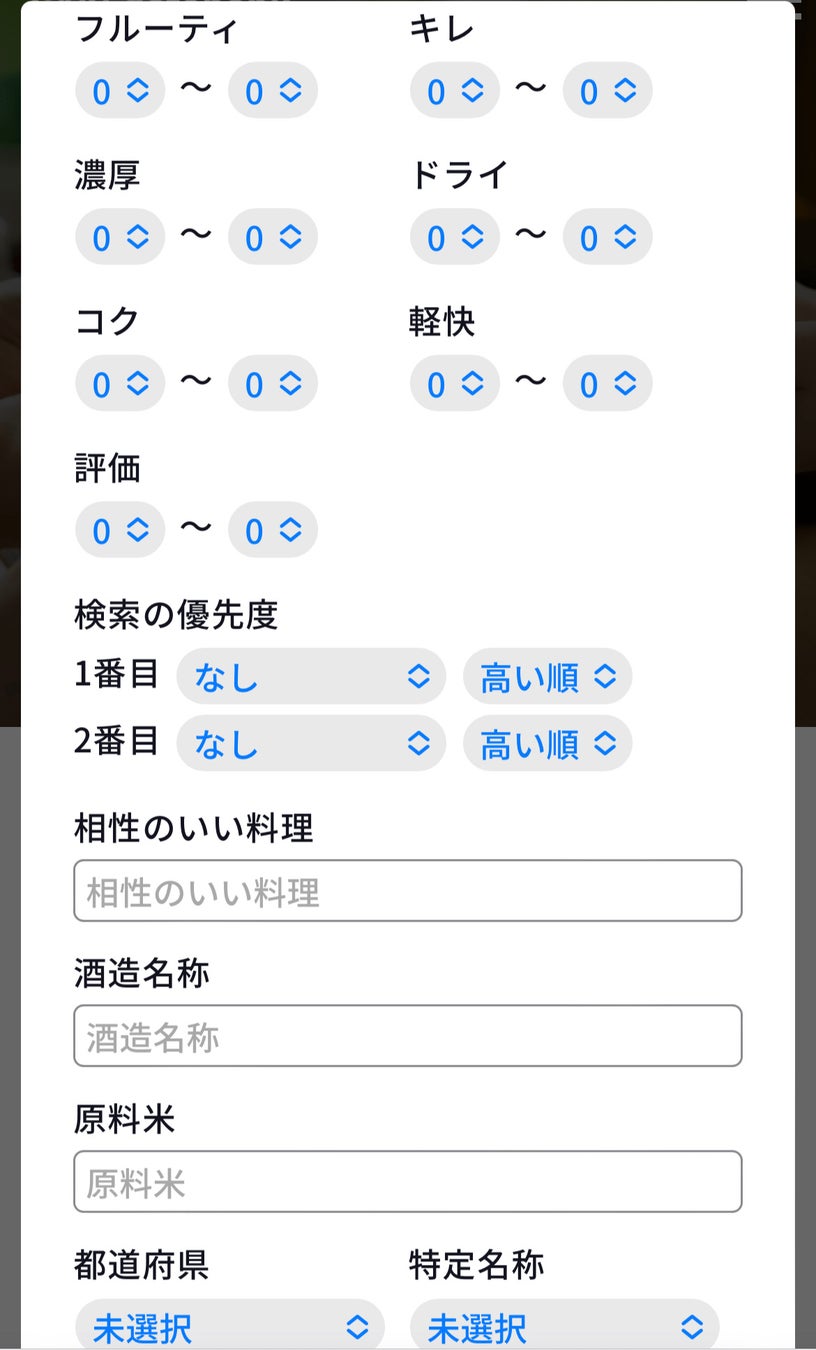Focus the 原料米 text field
Screen dimensions: 816x1350
408,1182
